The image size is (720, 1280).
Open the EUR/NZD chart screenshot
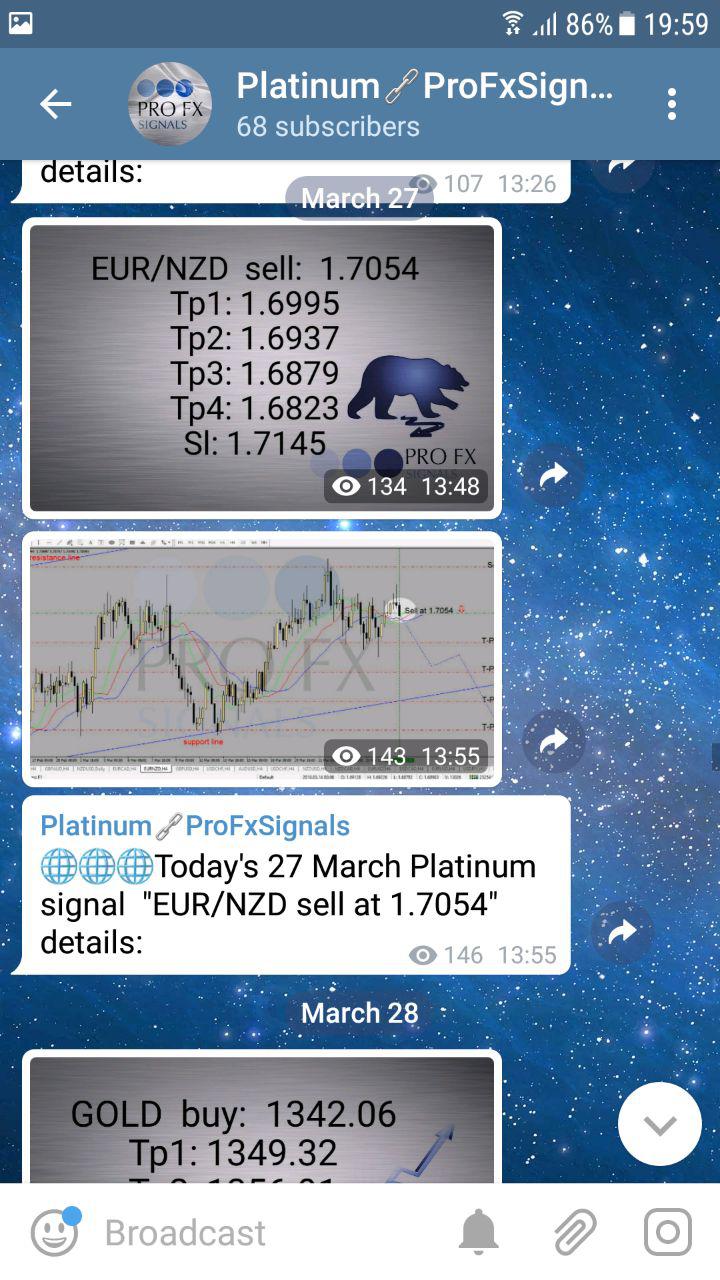click(x=262, y=659)
